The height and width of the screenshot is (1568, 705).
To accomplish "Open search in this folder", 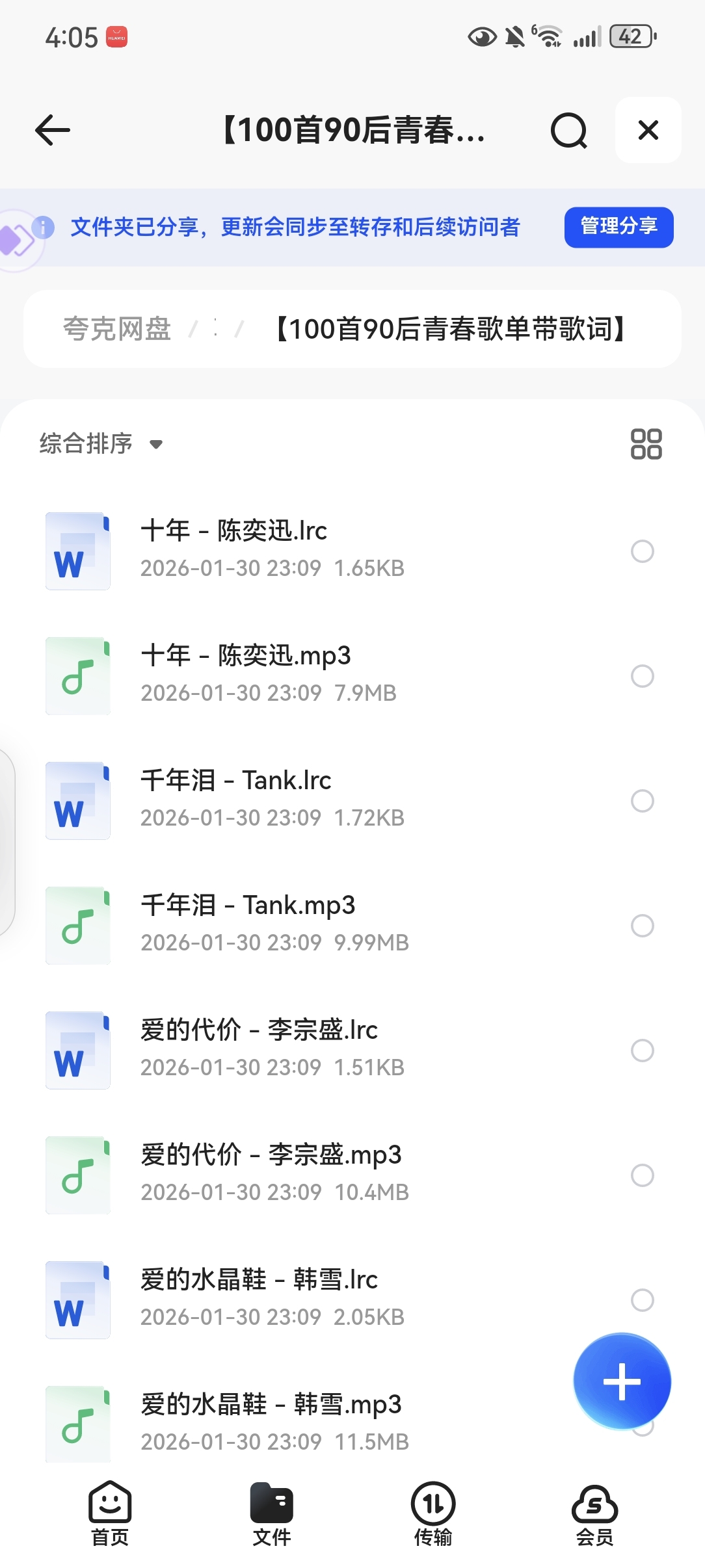I will [x=568, y=131].
